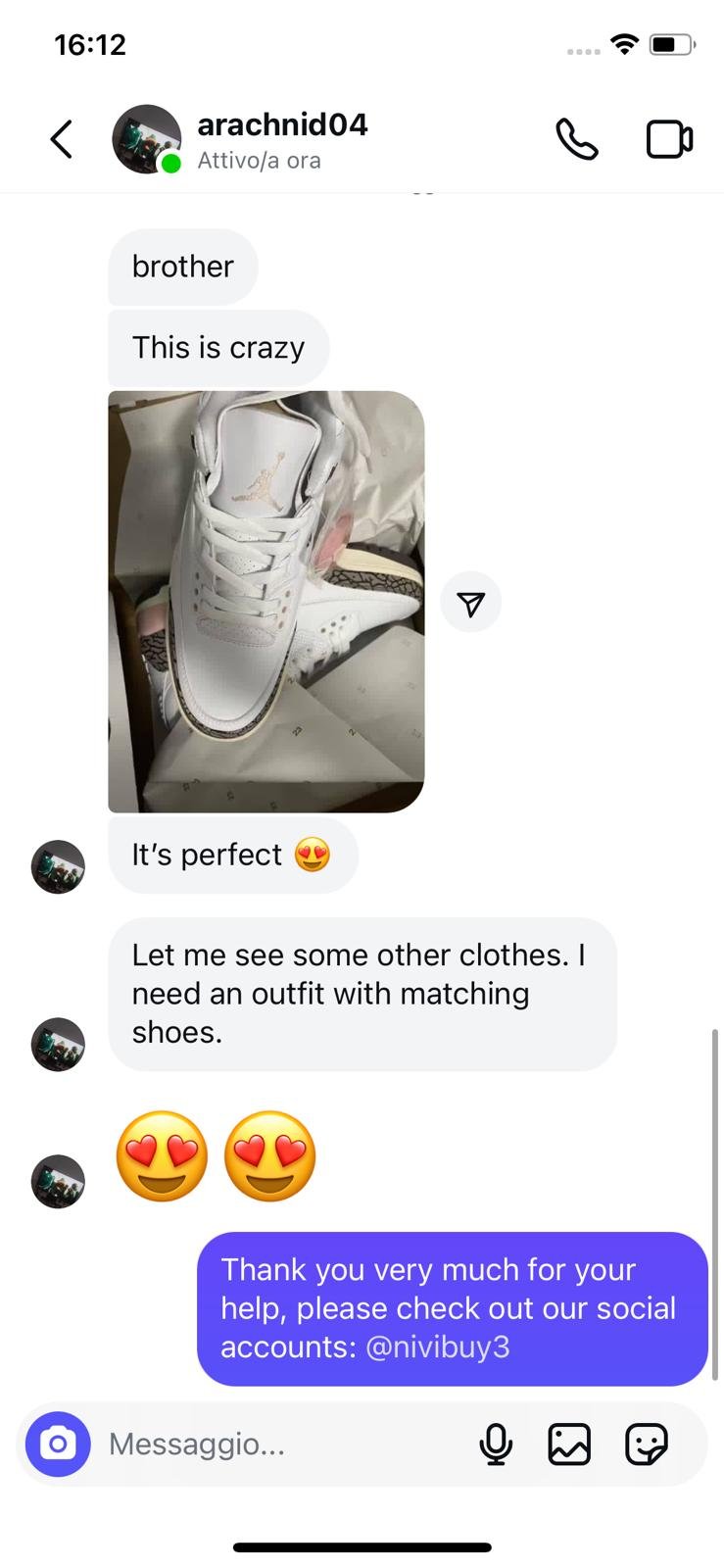Go back to the messages list
The image size is (724, 1568).
pyautogui.click(x=62, y=139)
